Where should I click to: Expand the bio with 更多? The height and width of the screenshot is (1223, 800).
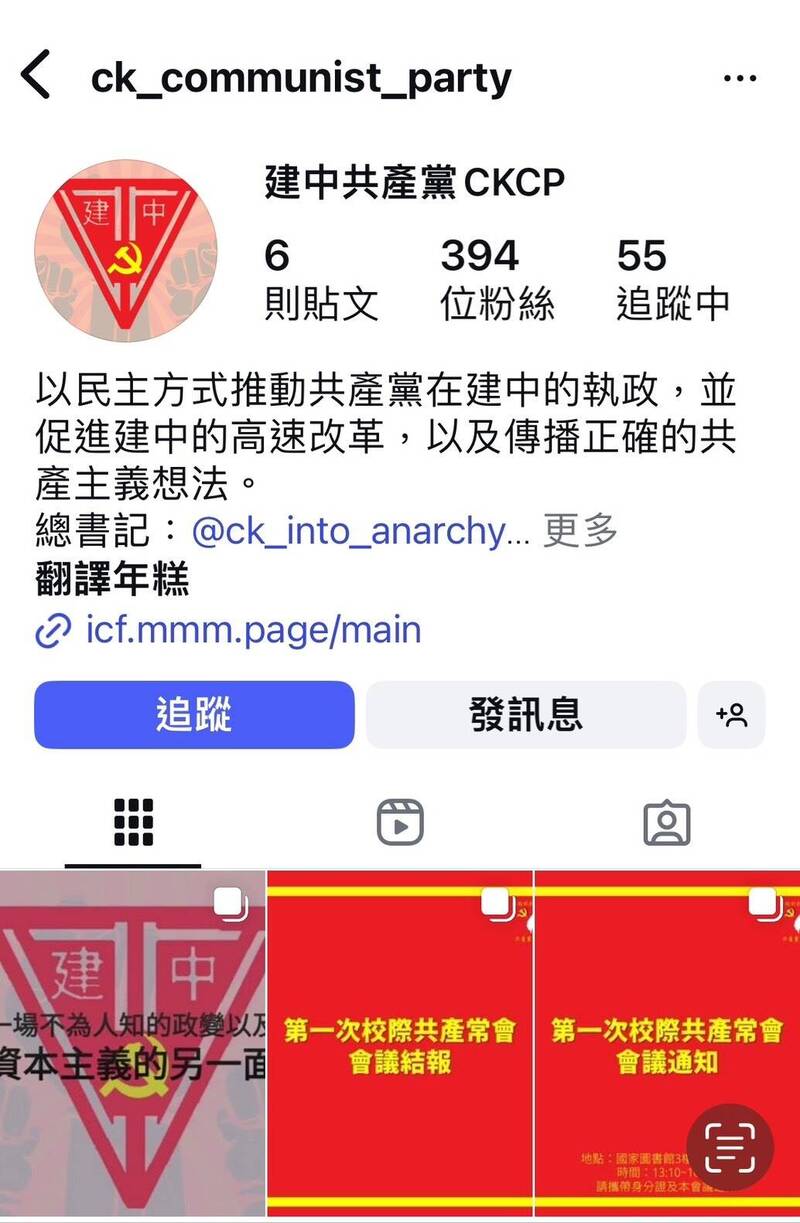point(580,532)
